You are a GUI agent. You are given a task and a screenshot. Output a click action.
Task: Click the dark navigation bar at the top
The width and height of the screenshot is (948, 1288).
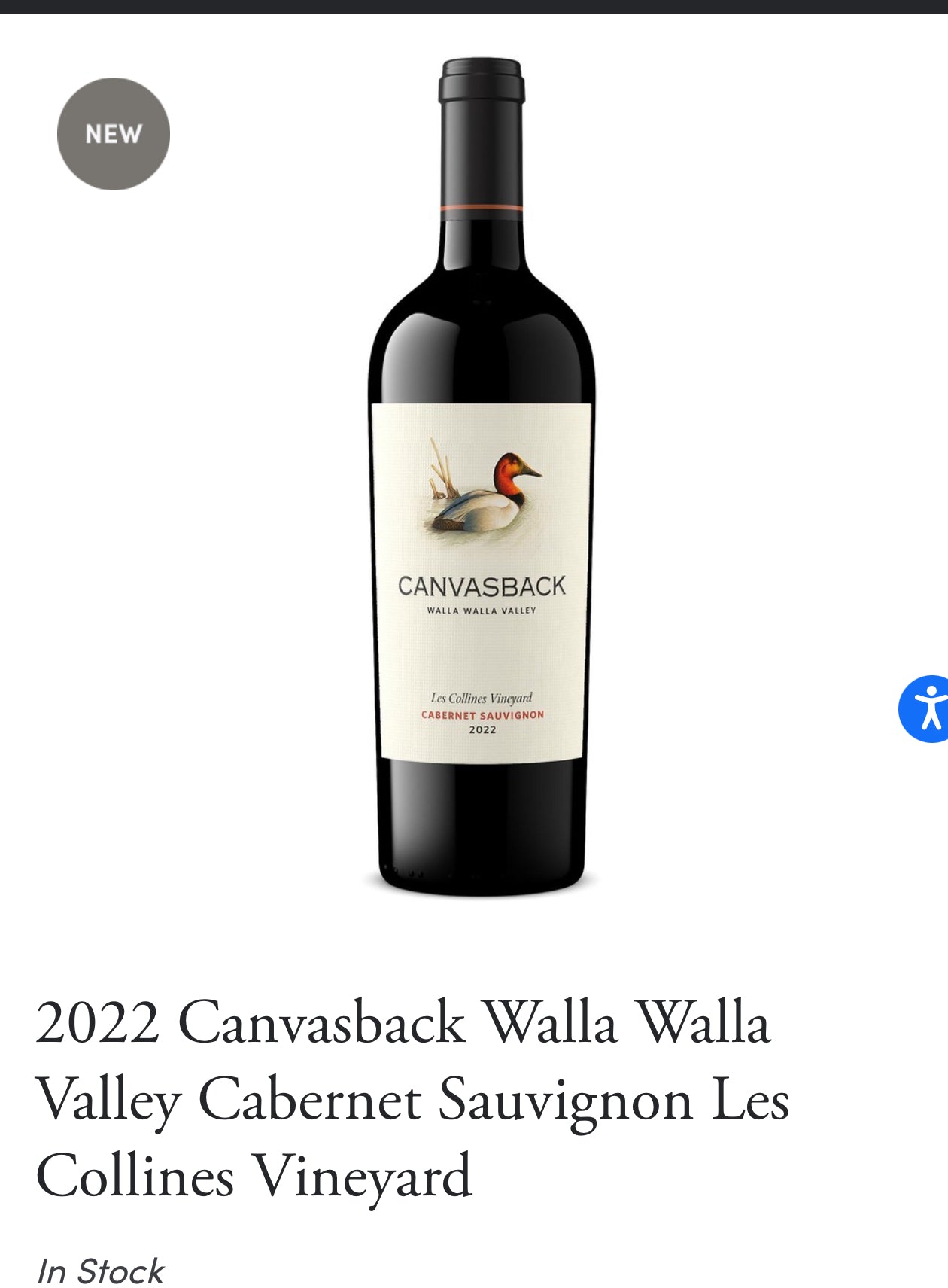coord(474,8)
